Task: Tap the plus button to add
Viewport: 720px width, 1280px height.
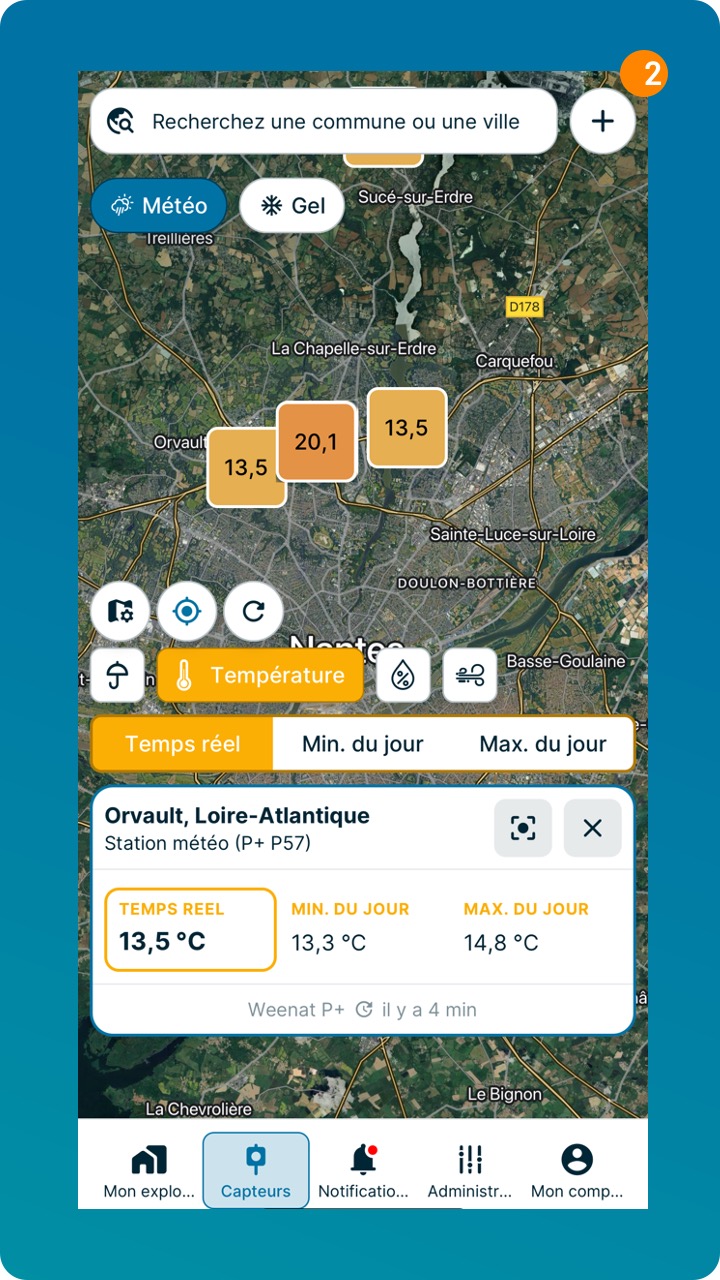Action: [602, 121]
